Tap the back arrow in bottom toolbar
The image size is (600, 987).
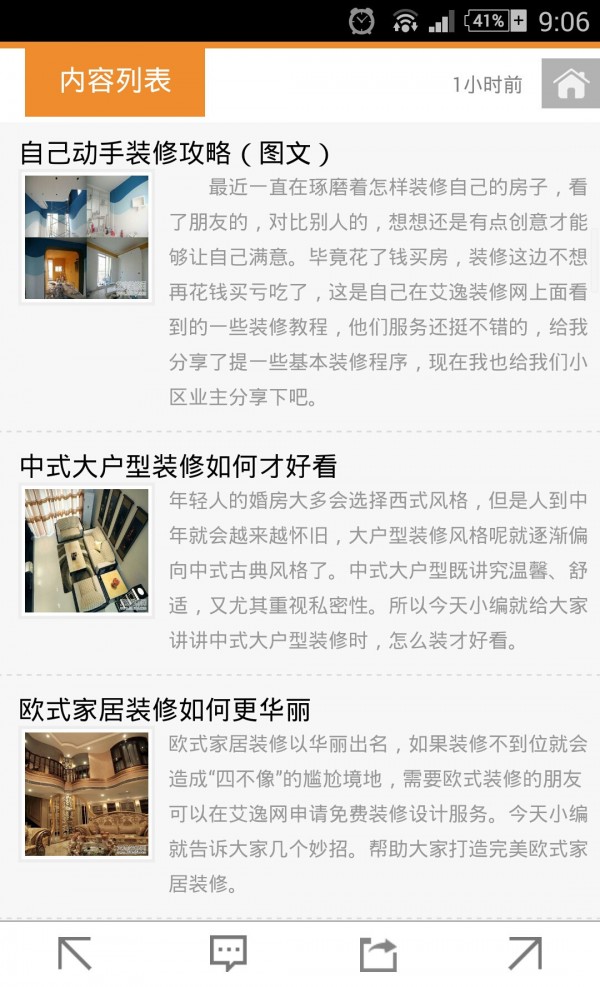75,953
